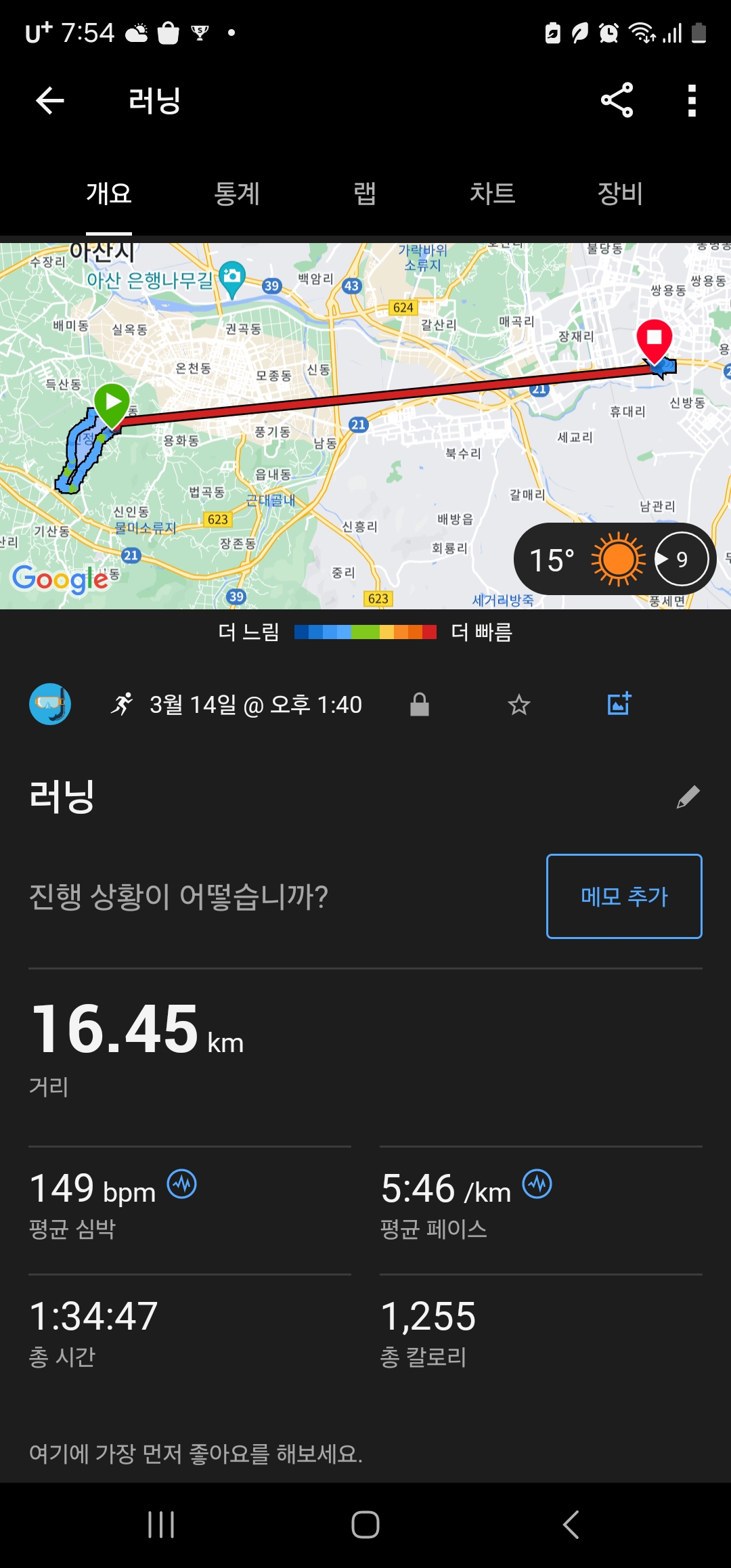Mark activity as favorite with star
This screenshot has height=1568, width=731.
(x=519, y=705)
